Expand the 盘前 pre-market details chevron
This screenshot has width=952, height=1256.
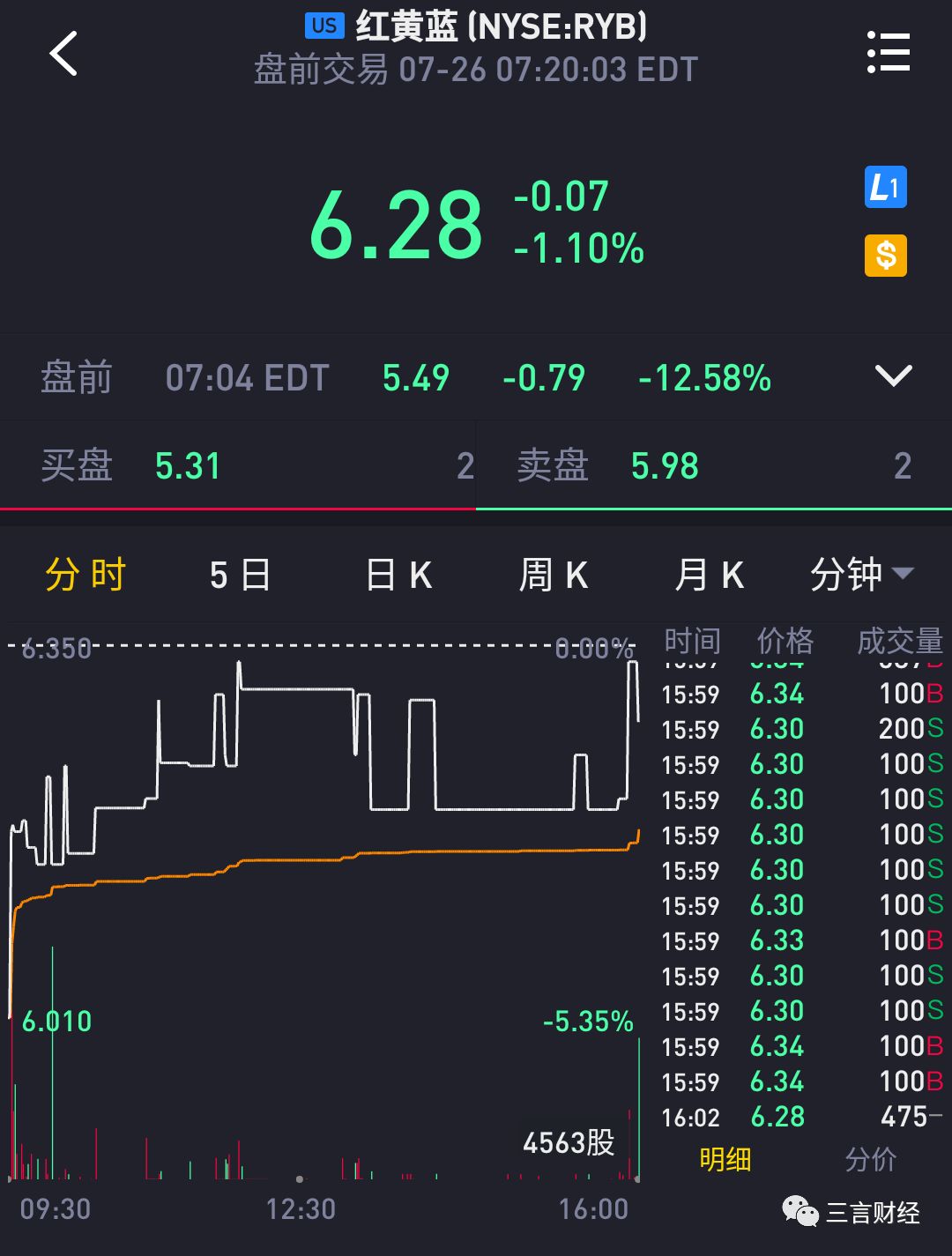pyautogui.click(x=893, y=377)
